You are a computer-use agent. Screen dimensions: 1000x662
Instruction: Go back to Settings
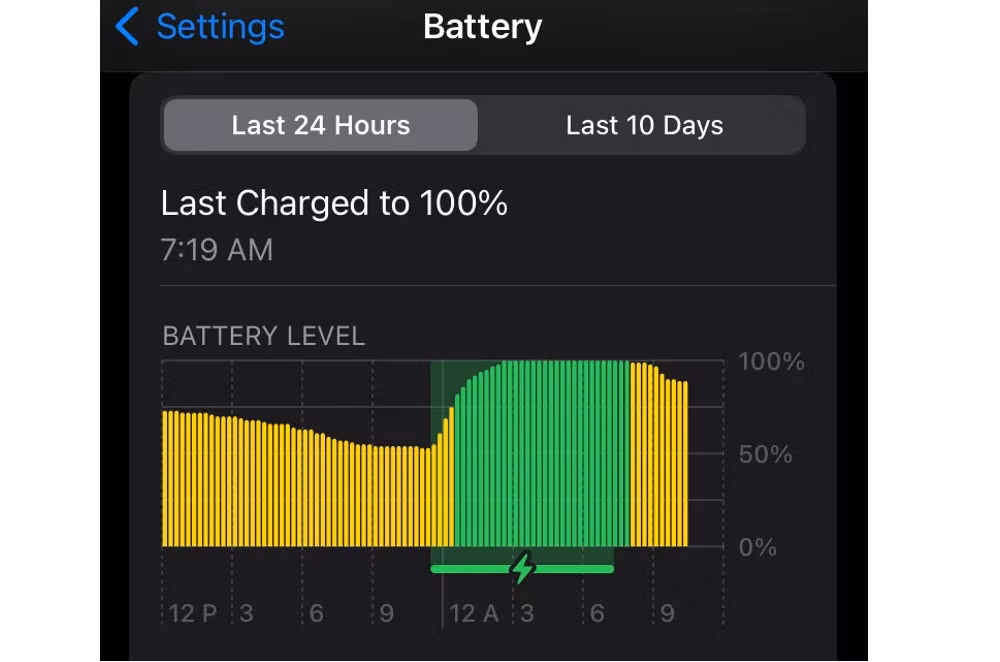coord(201,27)
